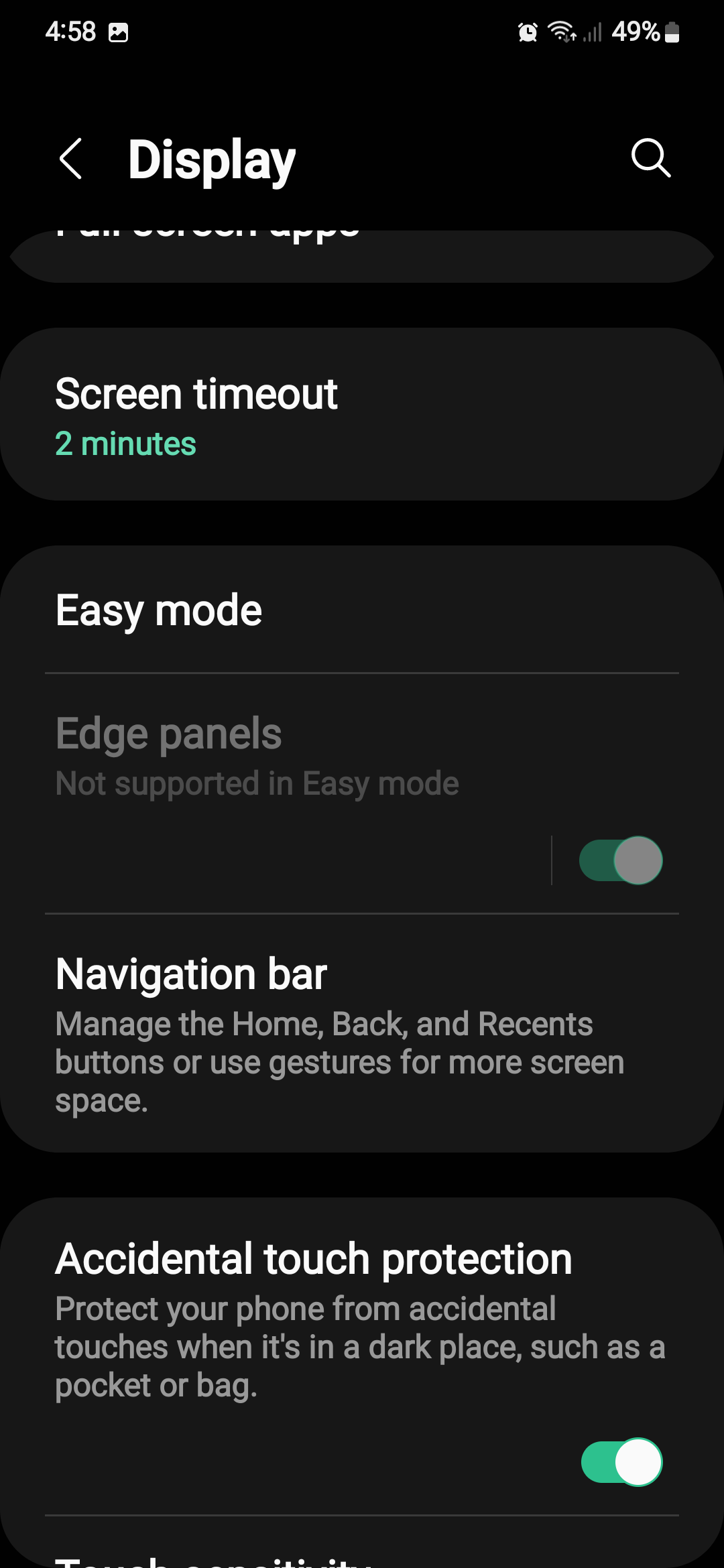The width and height of the screenshot is (724, 1568).
Task: Open Easy mode settings
Action: coord(362,610)
